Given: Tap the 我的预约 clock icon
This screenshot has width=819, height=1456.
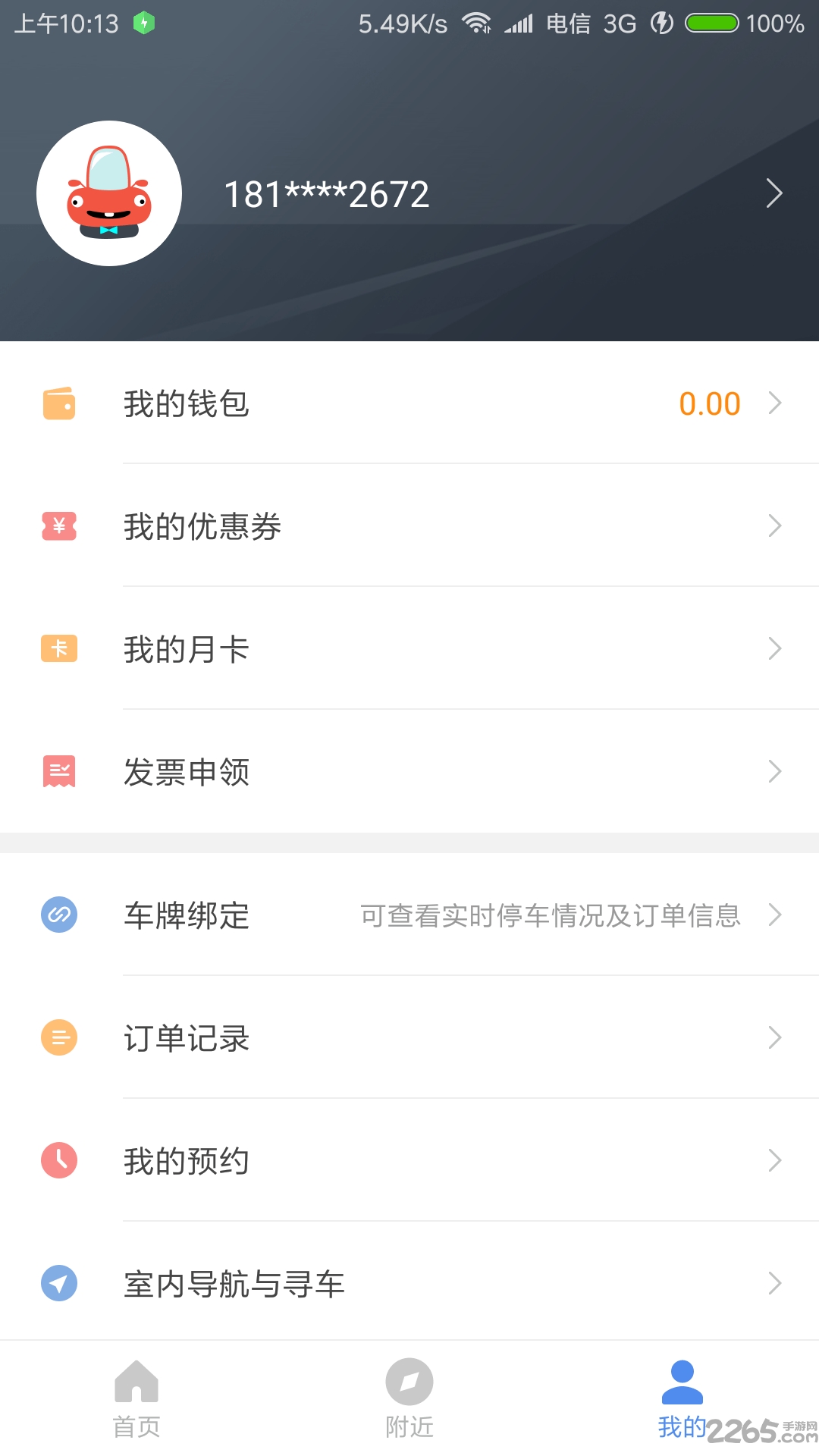Looking at the screenshot, I should click(x=59, y=1160).
